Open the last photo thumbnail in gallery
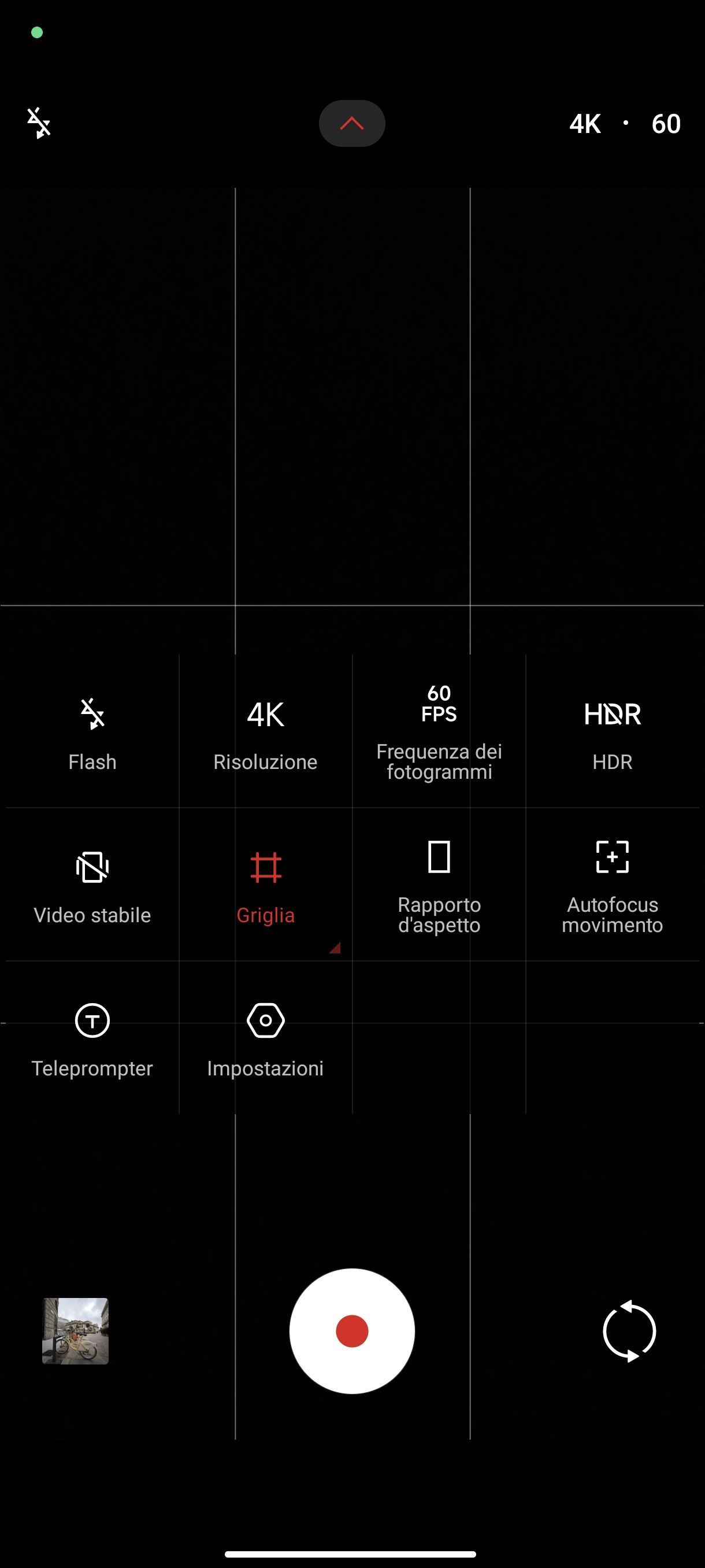The width and height of the screenshot is (705, 1568). [76, 1331]
